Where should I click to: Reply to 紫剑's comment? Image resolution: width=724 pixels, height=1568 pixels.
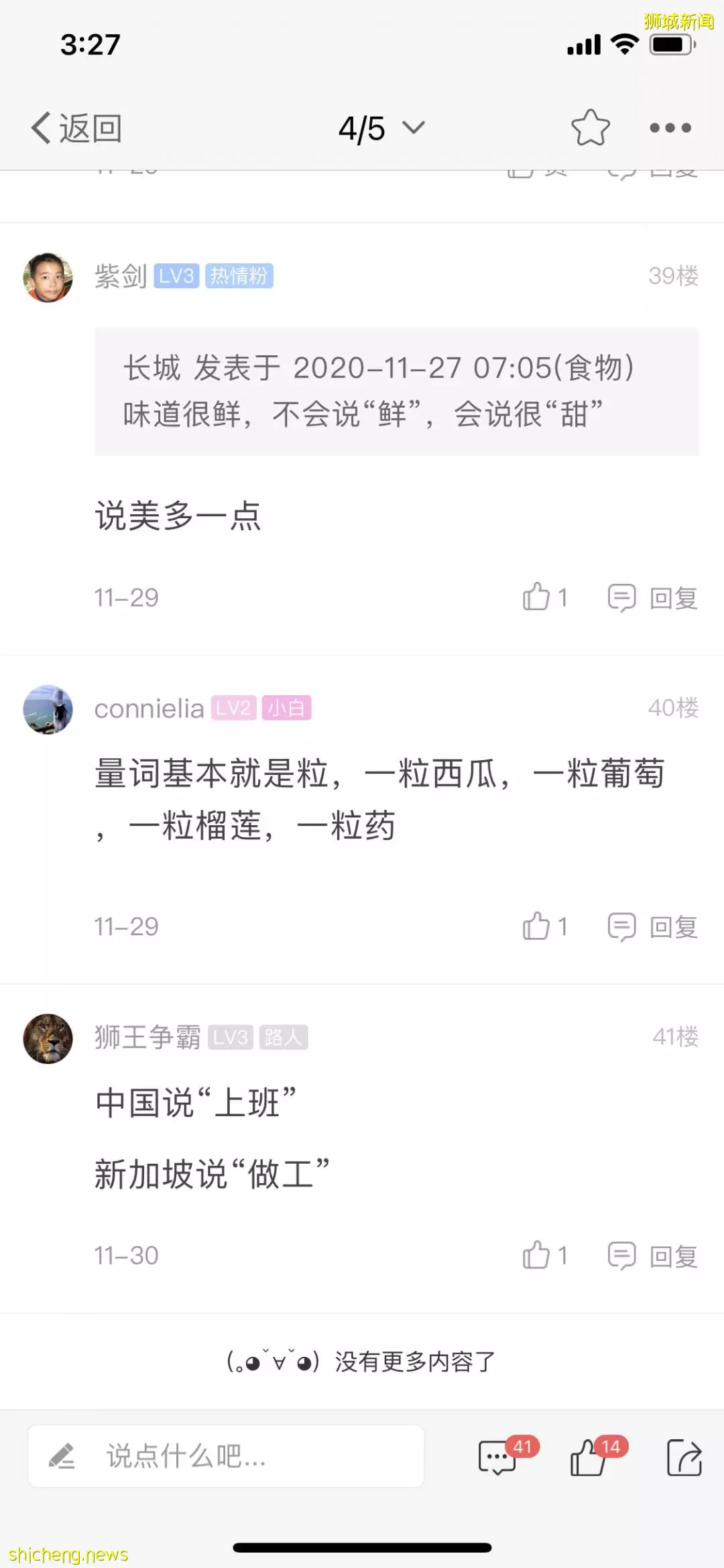(653, 598)
